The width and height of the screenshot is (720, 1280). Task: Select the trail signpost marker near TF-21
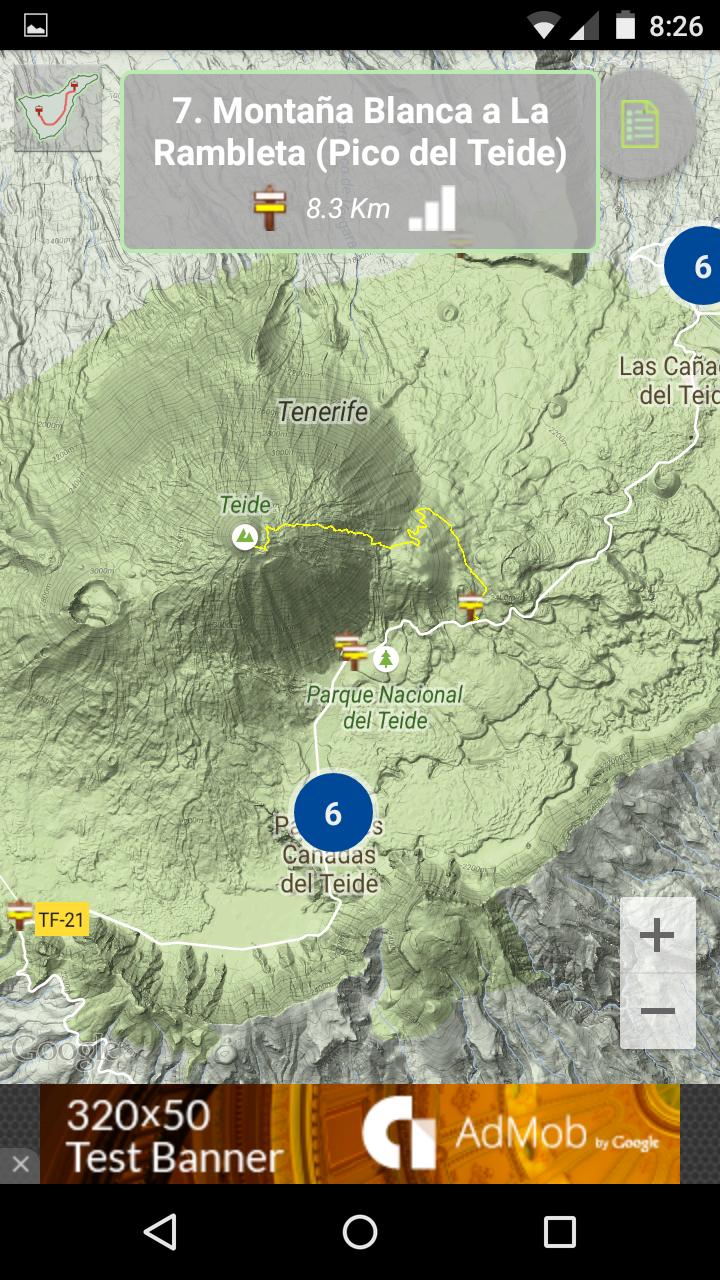(19, 913)
